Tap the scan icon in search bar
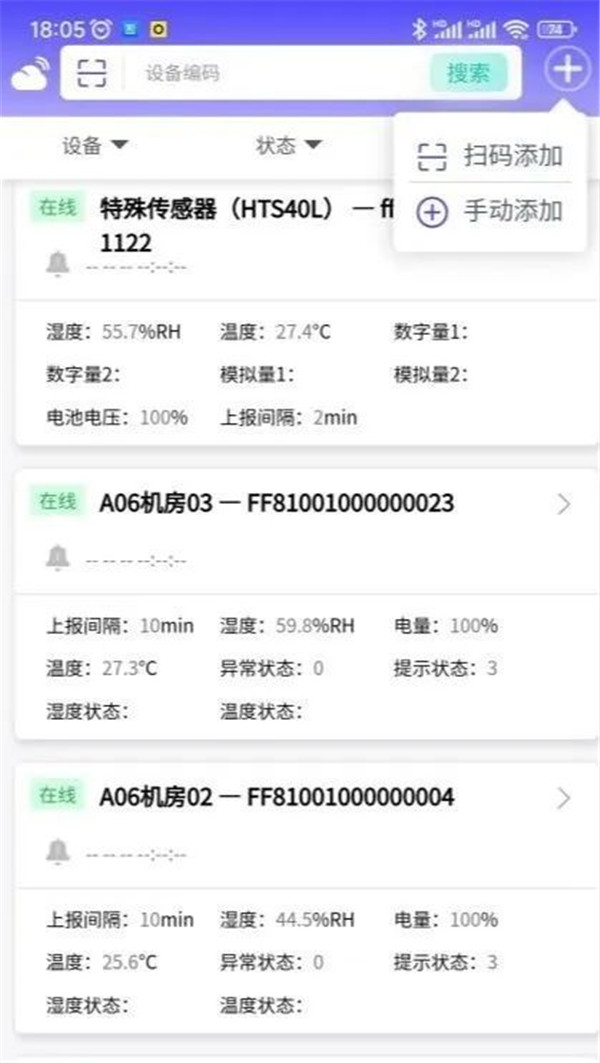The height and width of the screenshot is (1063, 600). pos(92,73)
